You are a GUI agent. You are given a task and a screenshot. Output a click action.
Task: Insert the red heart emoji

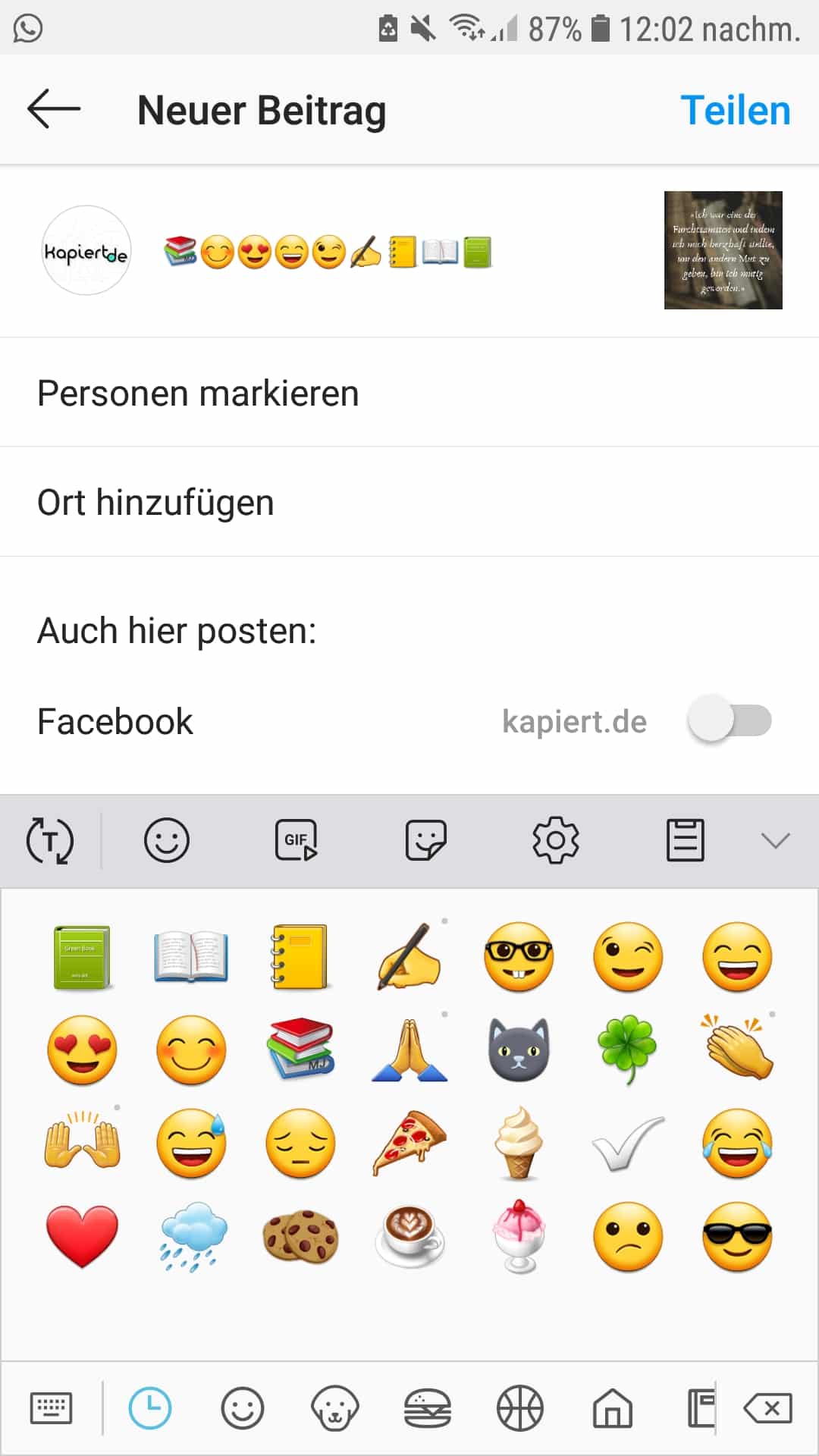[x=82, y=1236]
